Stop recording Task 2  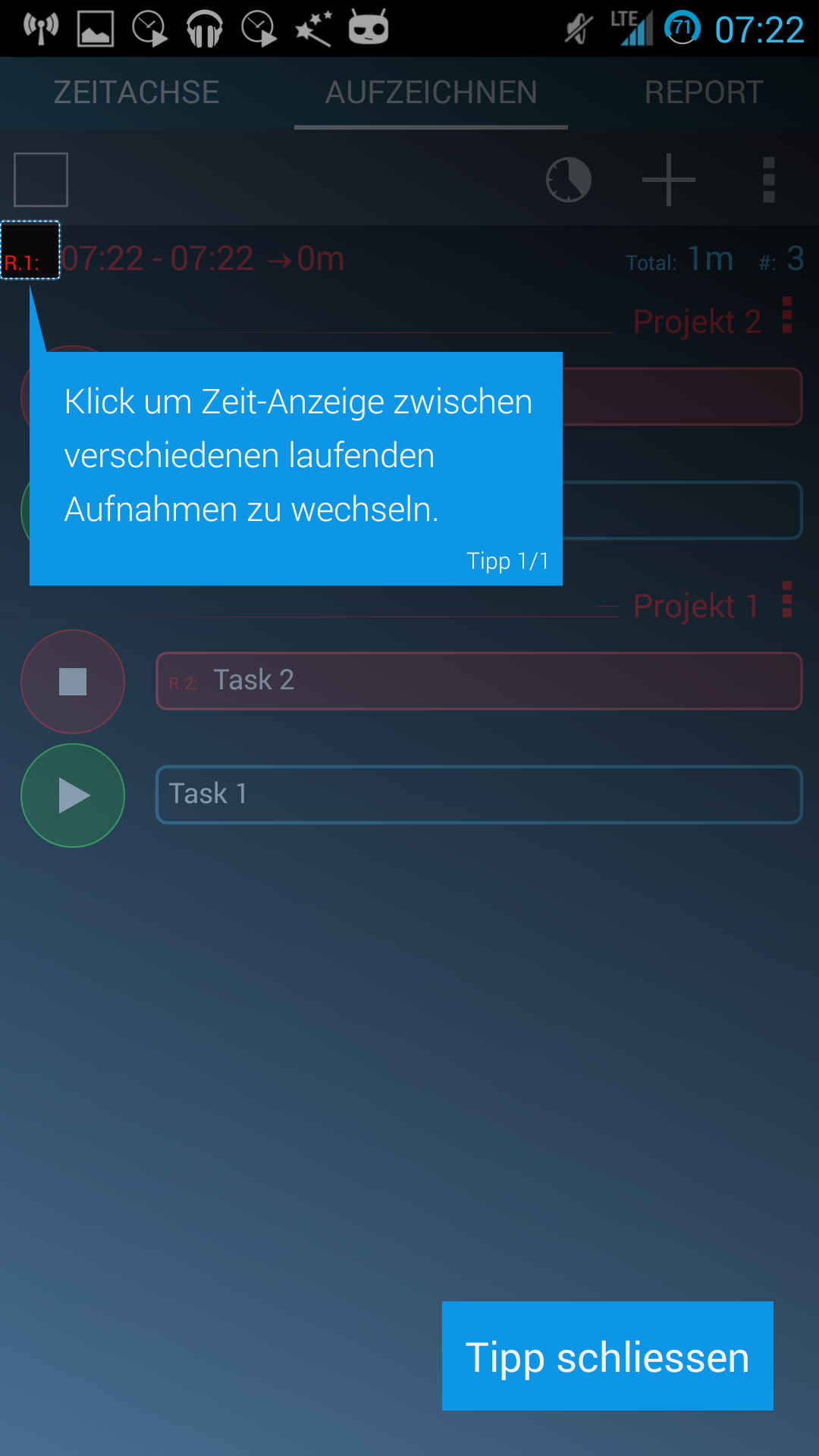tap(73, 681)
